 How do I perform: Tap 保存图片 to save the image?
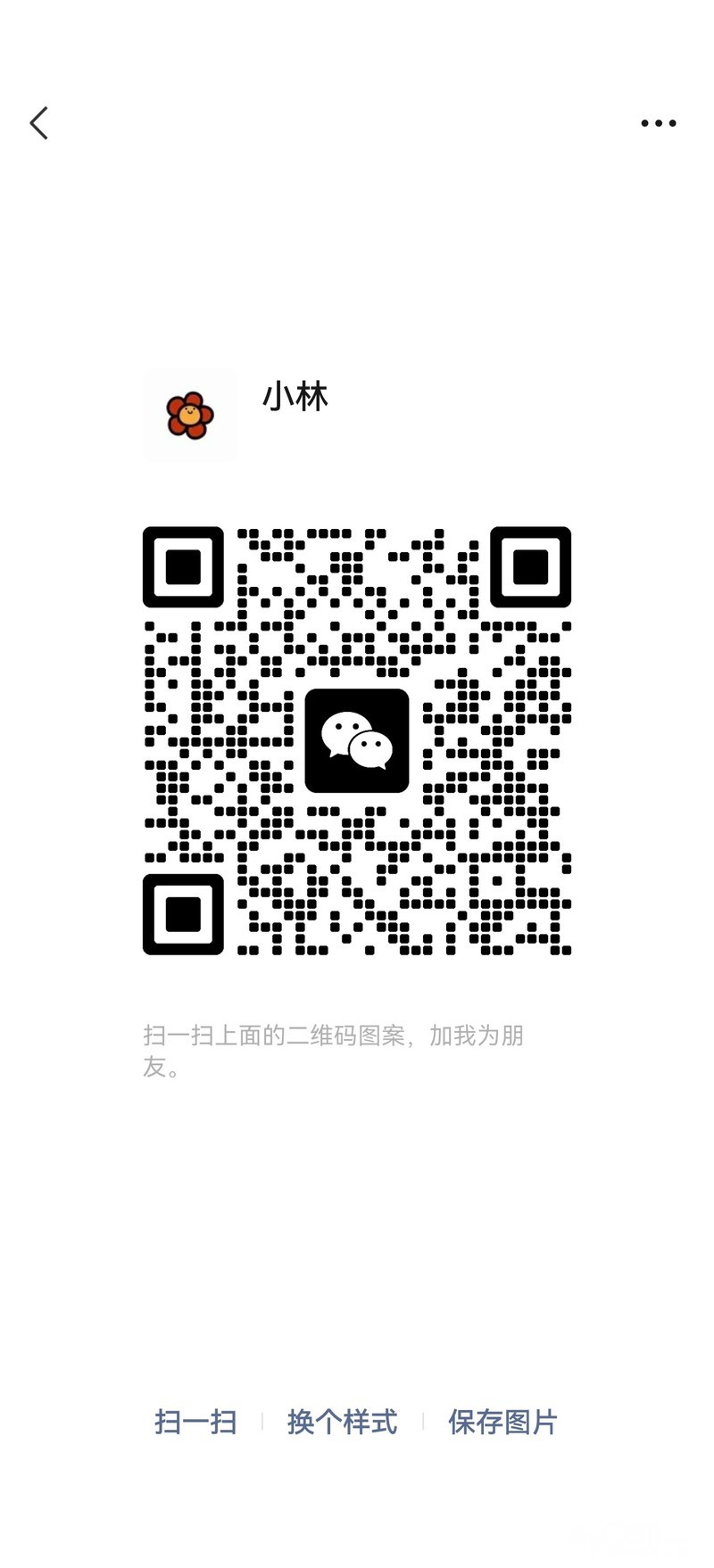pos(502,1422)
